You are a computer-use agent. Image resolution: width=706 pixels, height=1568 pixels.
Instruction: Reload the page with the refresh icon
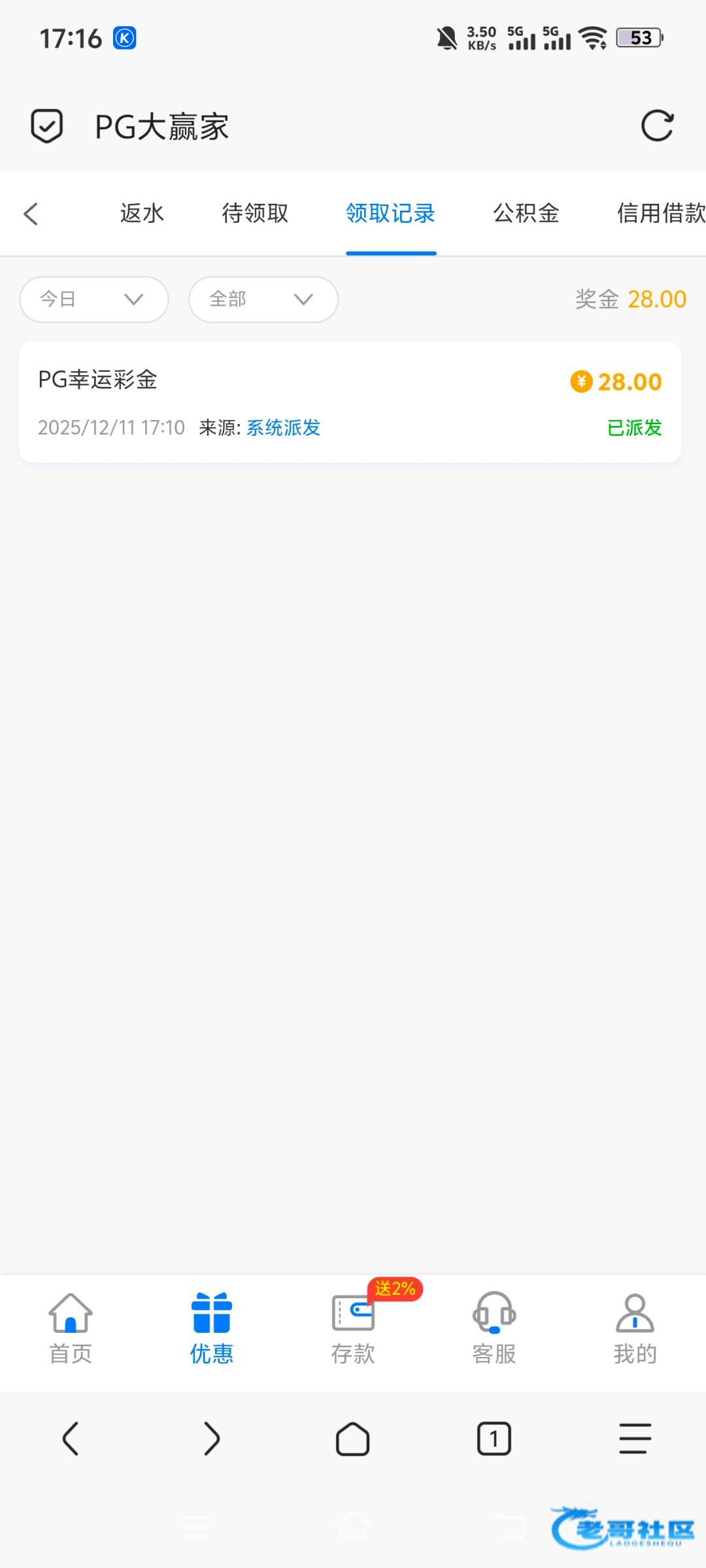click(657, 125)
